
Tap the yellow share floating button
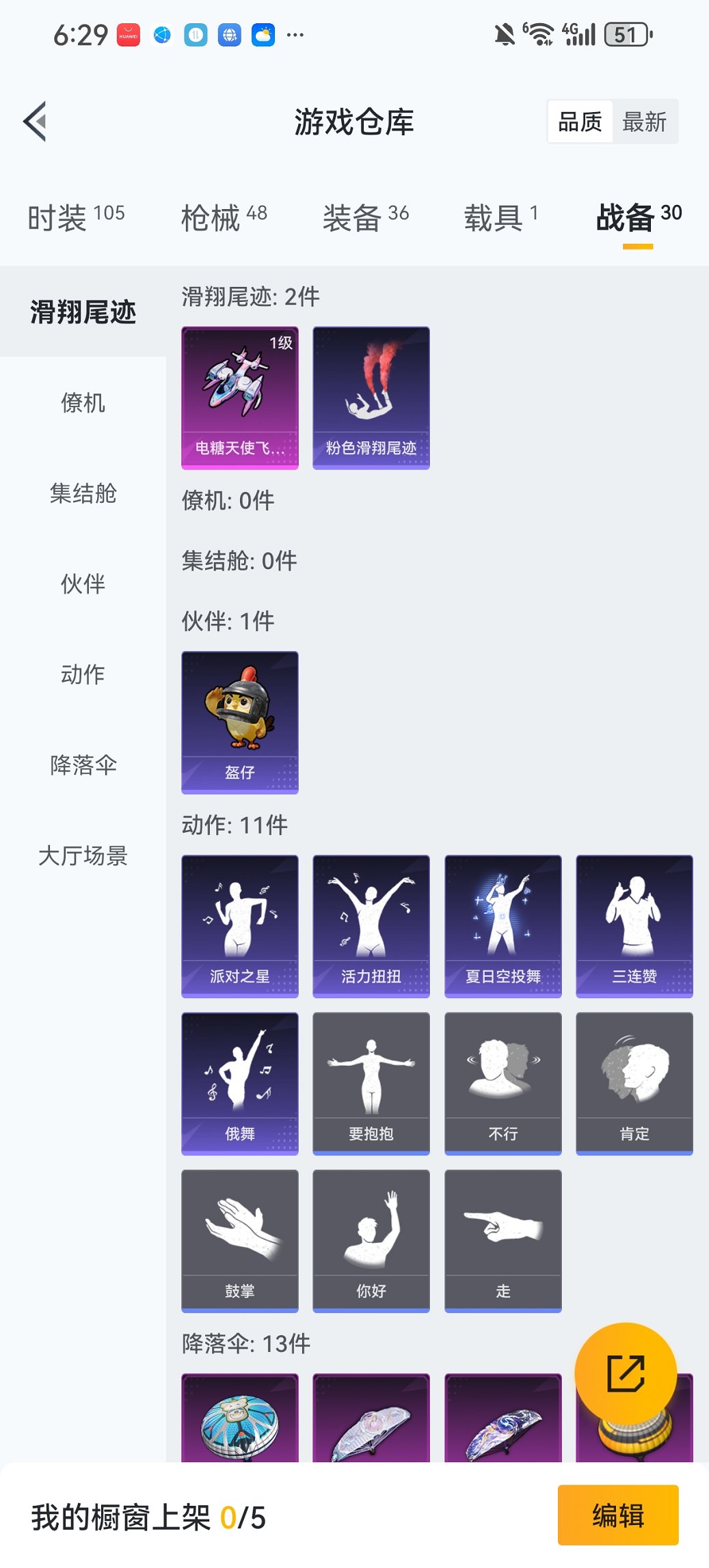(x=626, y=1373)
